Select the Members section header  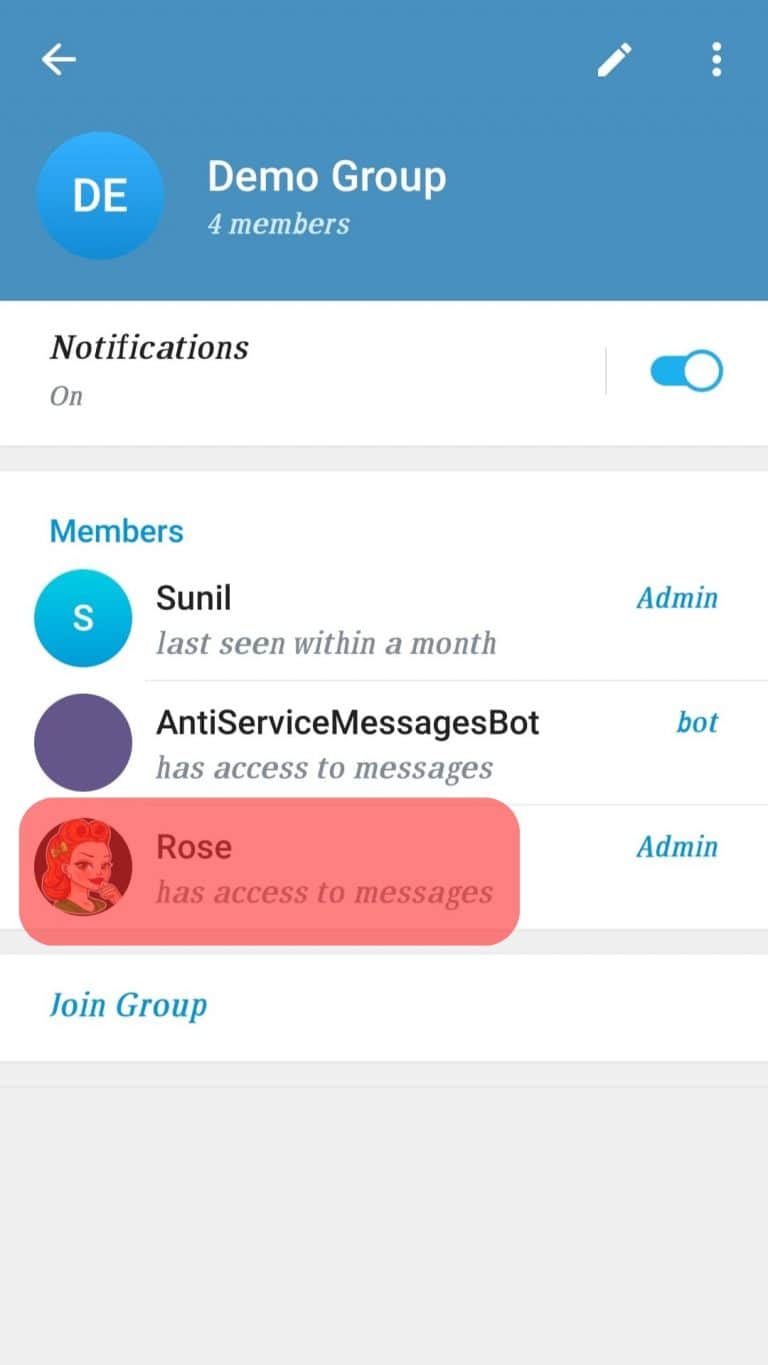(116, 531)
